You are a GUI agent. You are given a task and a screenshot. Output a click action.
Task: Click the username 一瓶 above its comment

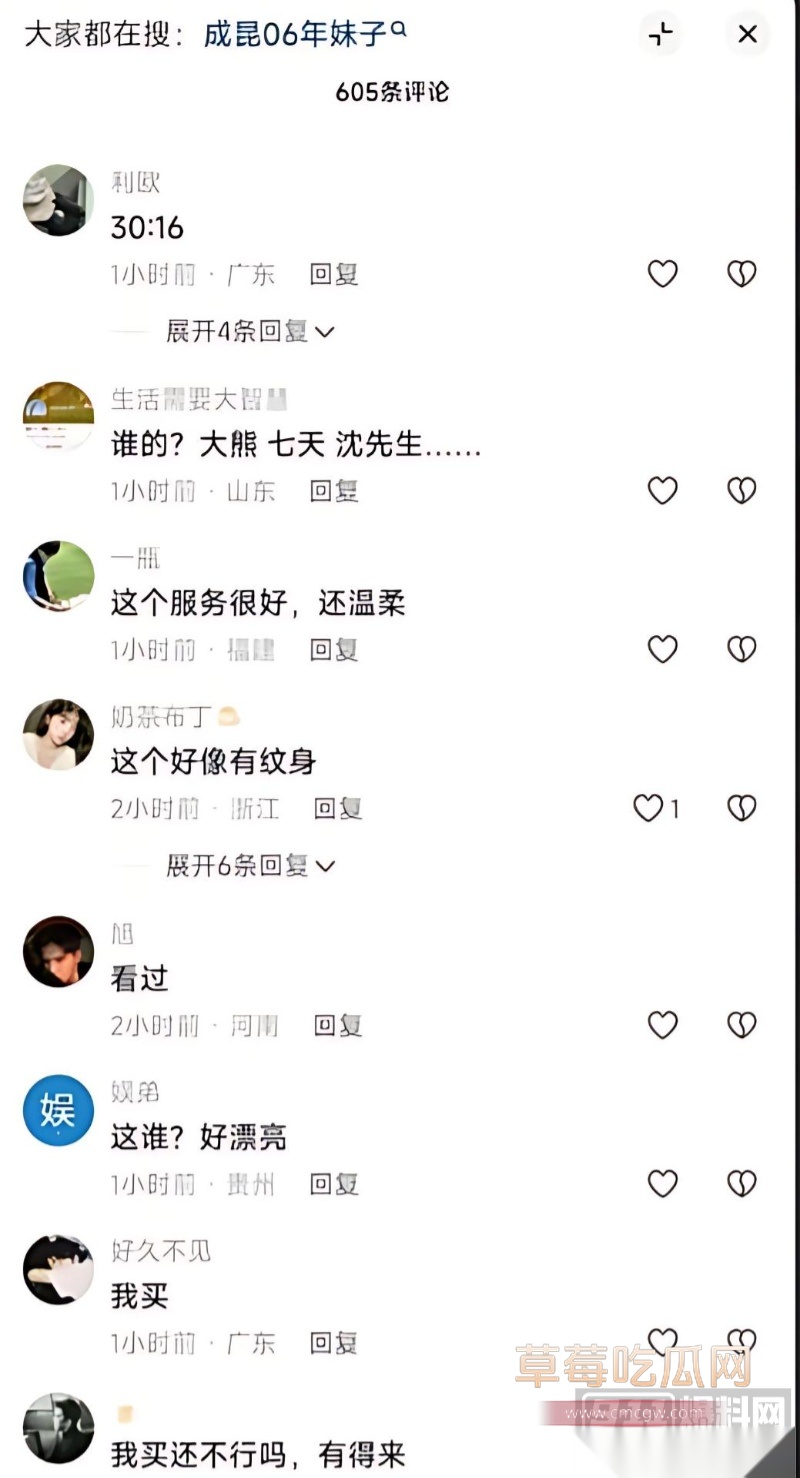click(x=133, y=559)
